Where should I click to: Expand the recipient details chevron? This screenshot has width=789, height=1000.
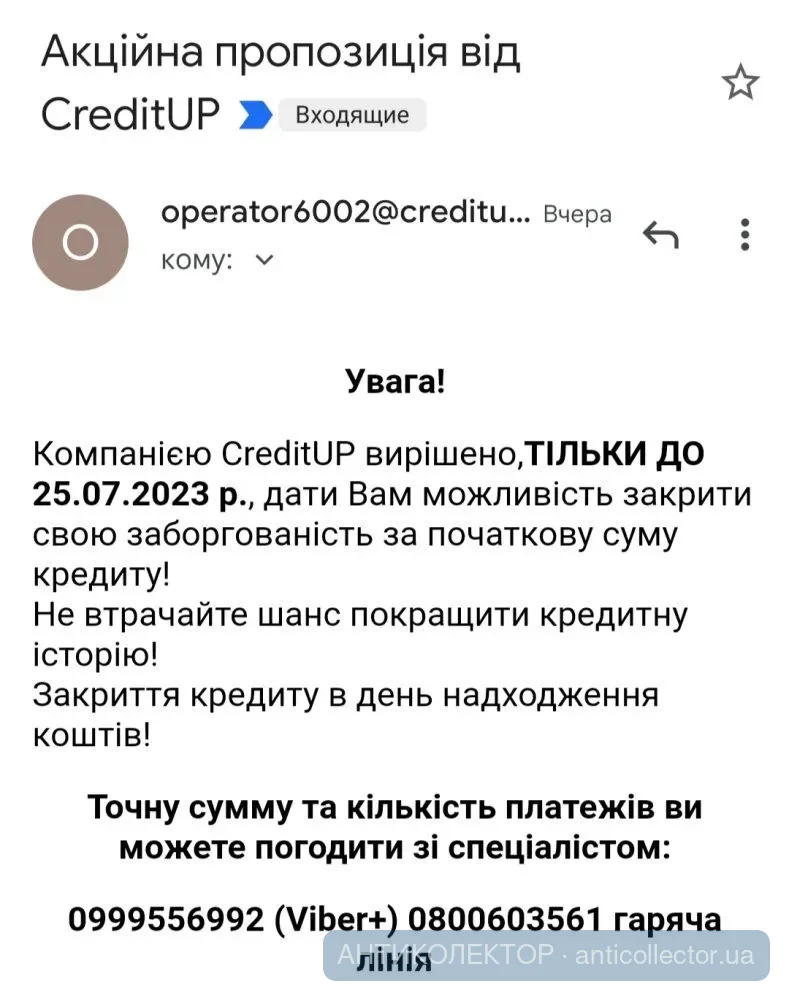point(265,261)
